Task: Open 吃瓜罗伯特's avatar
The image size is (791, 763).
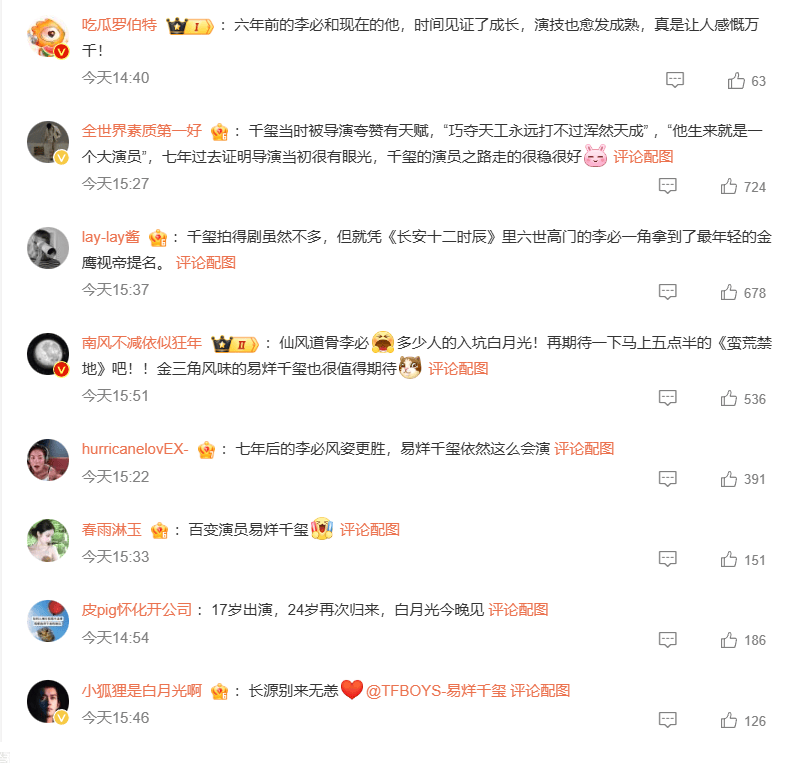Action: (x=47, y=37)
